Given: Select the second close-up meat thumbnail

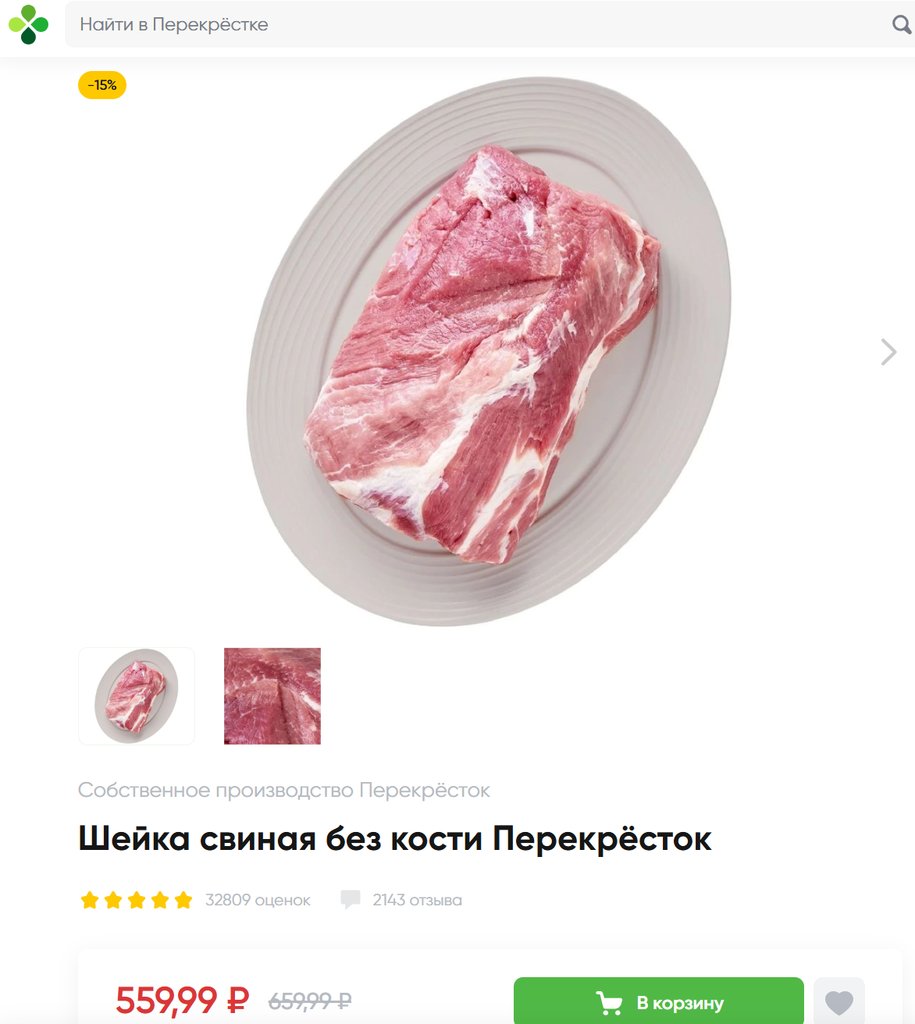Looking at the screenshot, I should click(272, 696).
